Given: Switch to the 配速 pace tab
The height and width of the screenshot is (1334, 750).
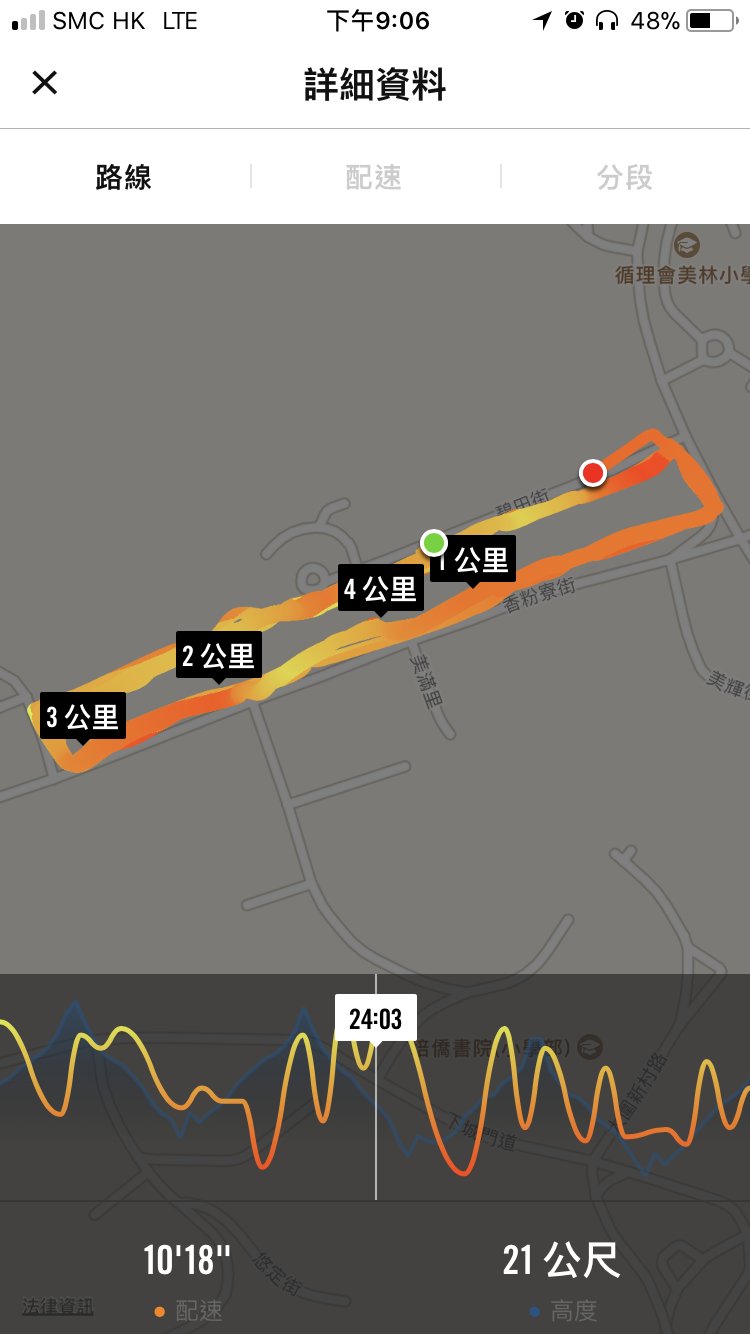Looking at the screenshot, I should (374, 178).
